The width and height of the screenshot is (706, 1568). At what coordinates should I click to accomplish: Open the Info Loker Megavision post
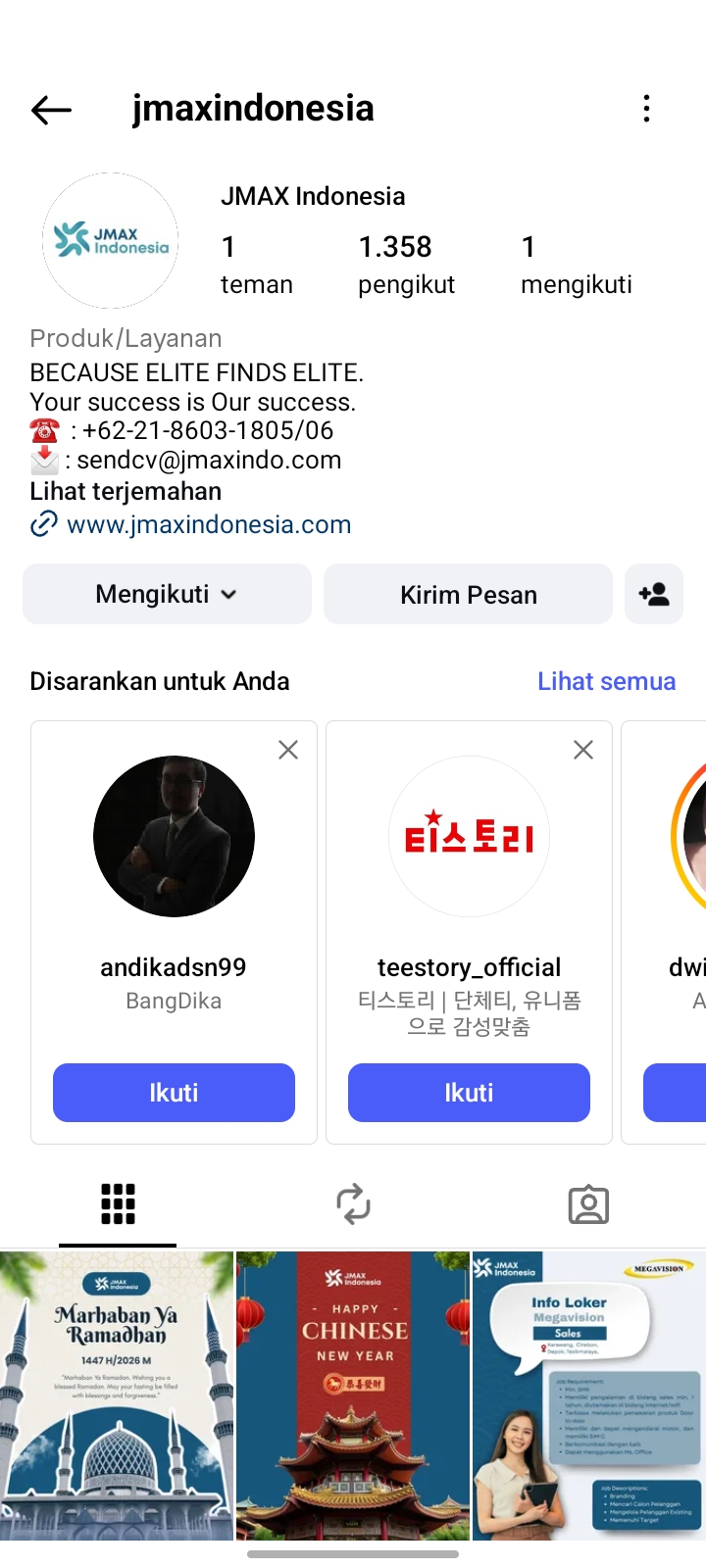[x=588, y=1396]
